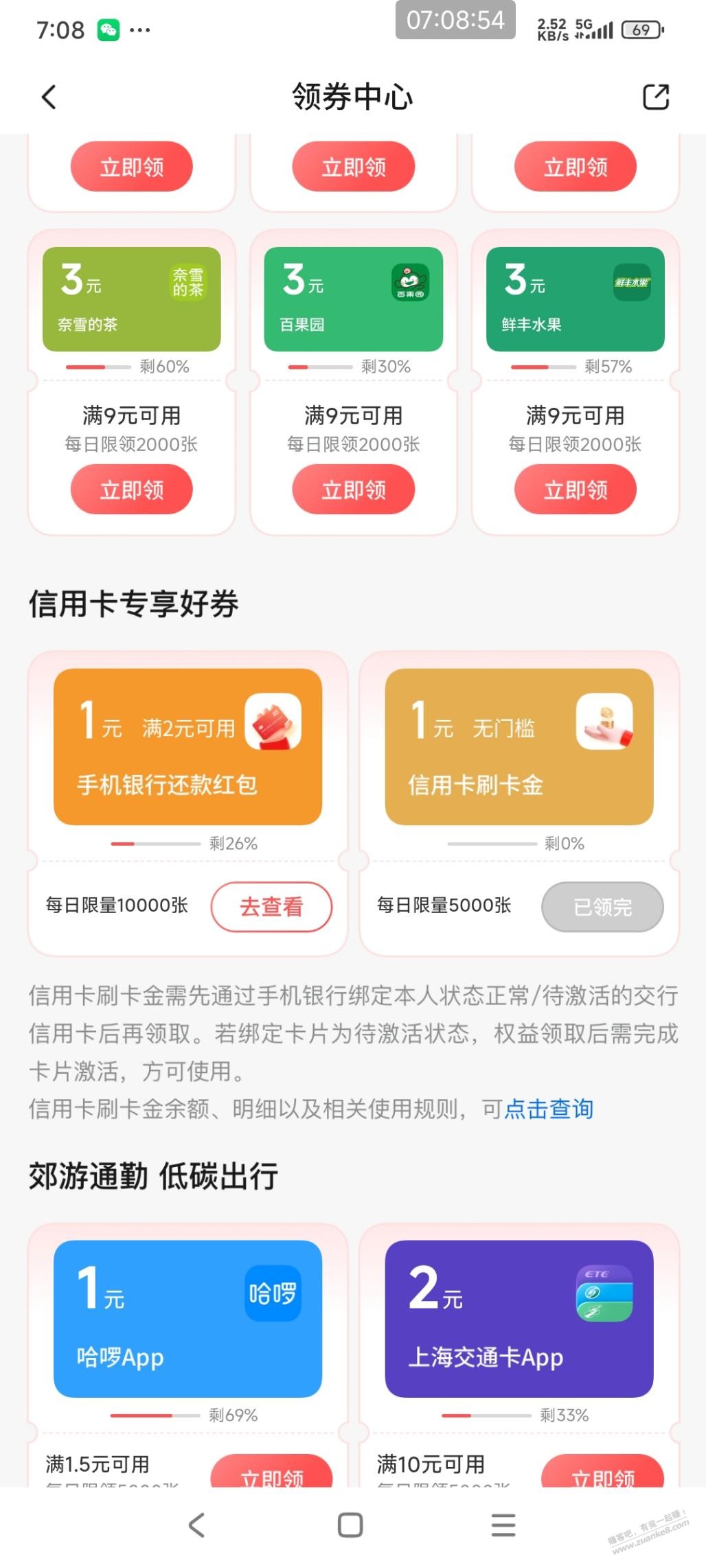Get the 鲜丰水果 3元 coupon

pos(575,489)
